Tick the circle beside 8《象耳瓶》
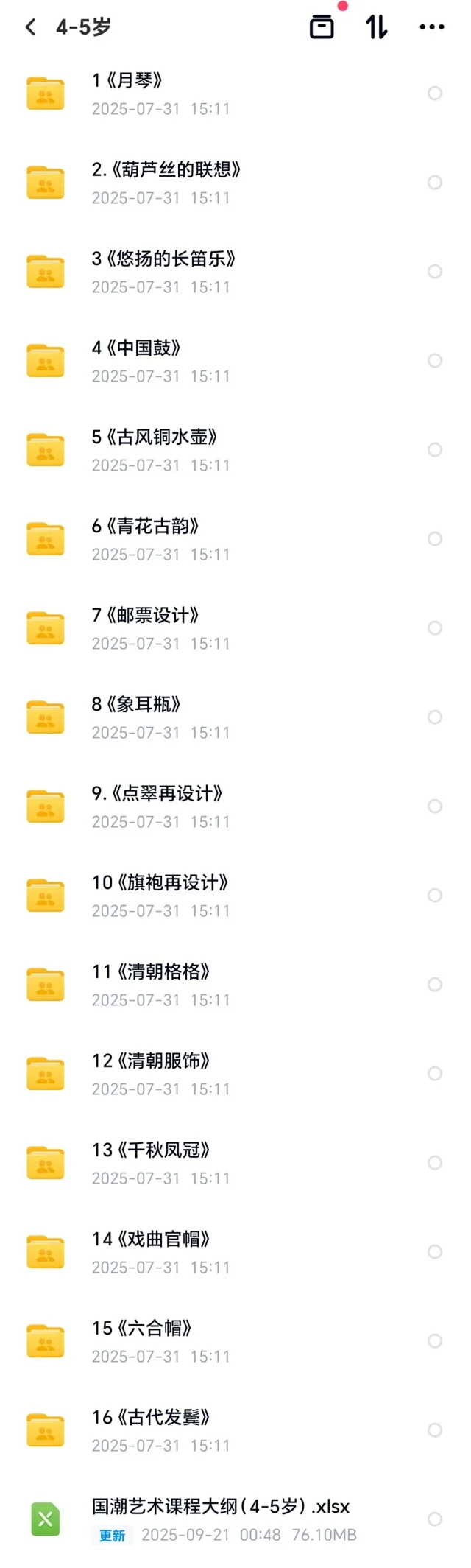 click(435, 717)
